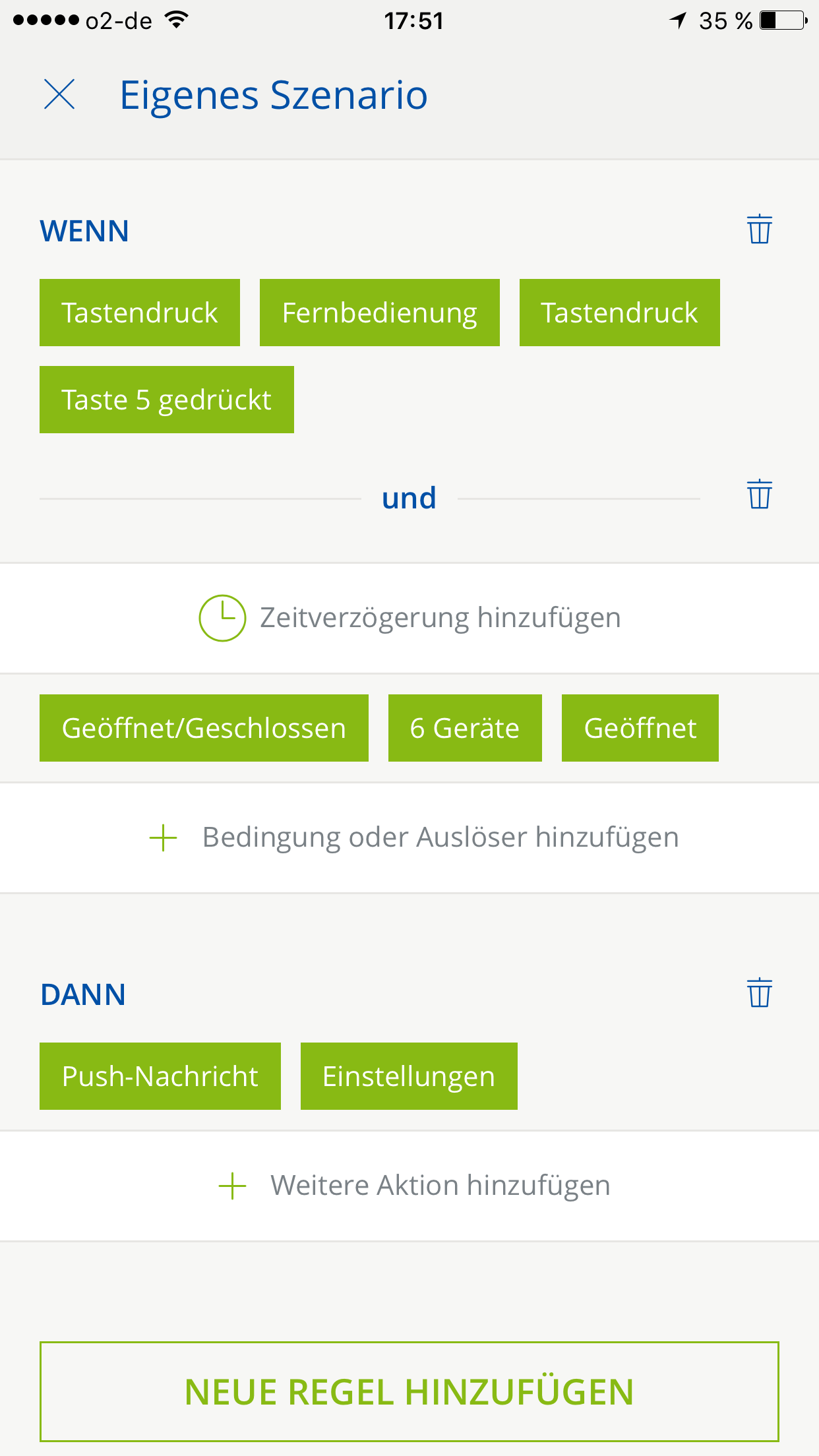Close the Eigenes Szenario screen

pyautogui.click(x=59, y=94)
